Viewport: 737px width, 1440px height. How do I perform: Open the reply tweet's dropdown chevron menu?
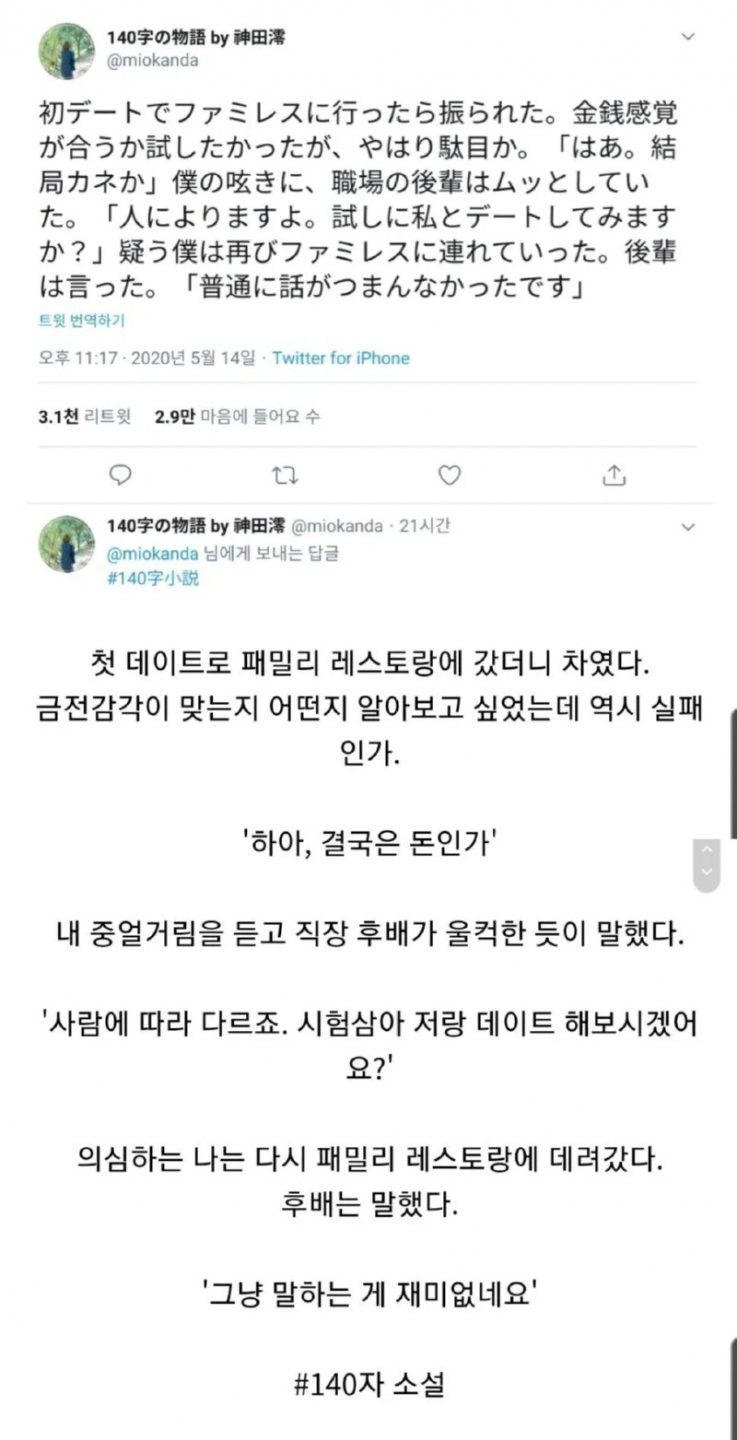tap(688, 527)
